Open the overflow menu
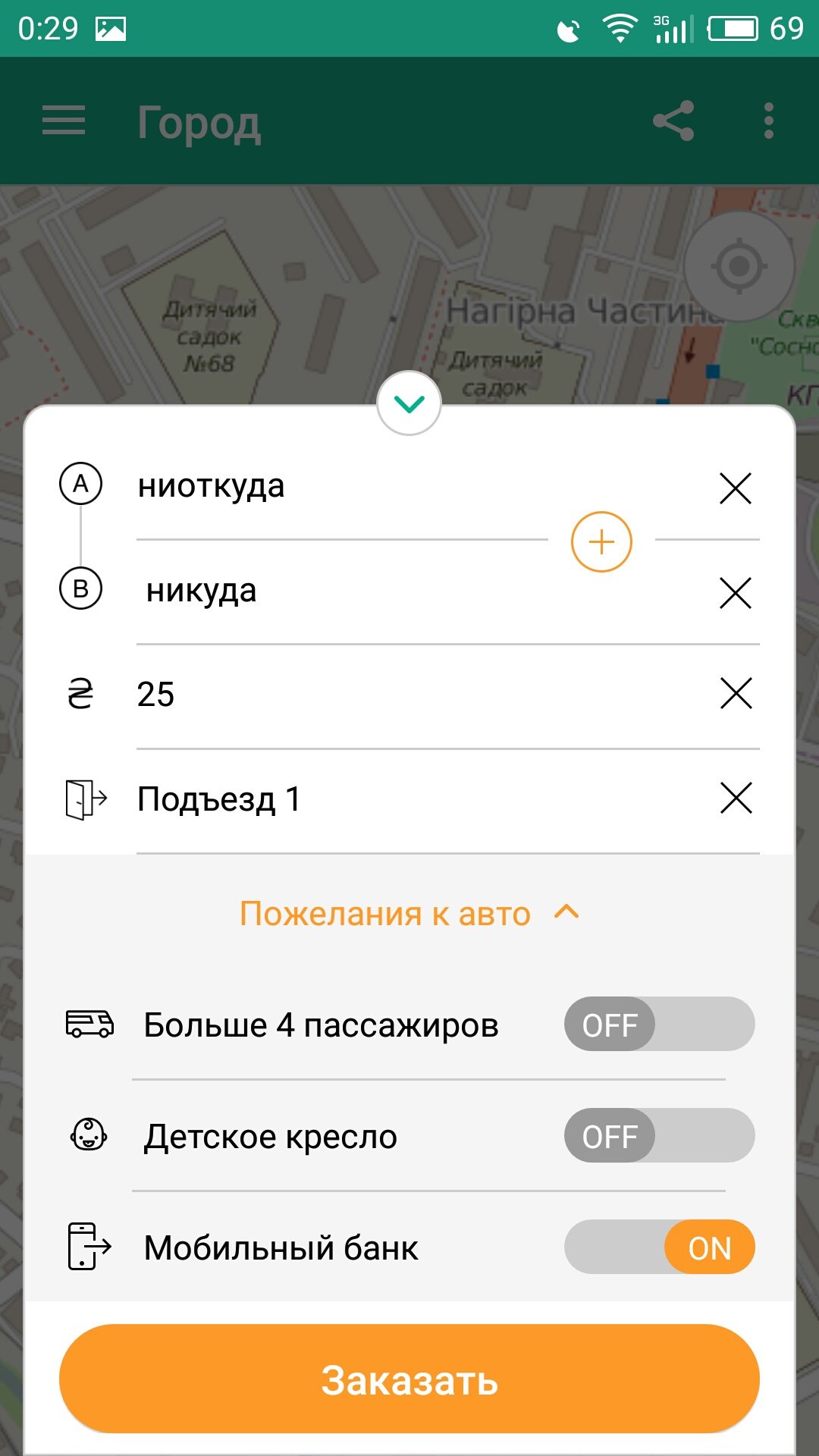Screen dimensions: 819x1456 (x=768, y=121)
